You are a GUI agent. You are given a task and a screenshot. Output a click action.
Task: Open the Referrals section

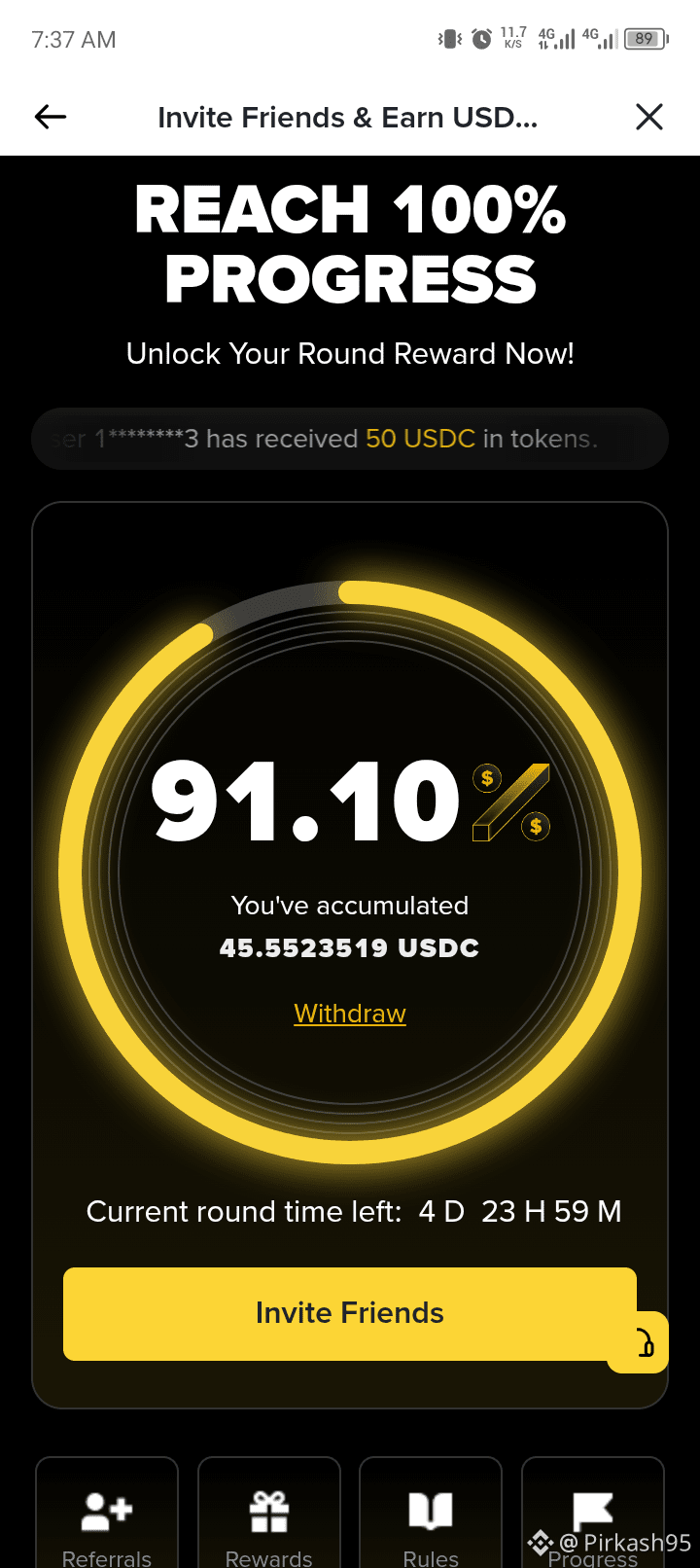pyautogui.click(x=107, y=1517)
